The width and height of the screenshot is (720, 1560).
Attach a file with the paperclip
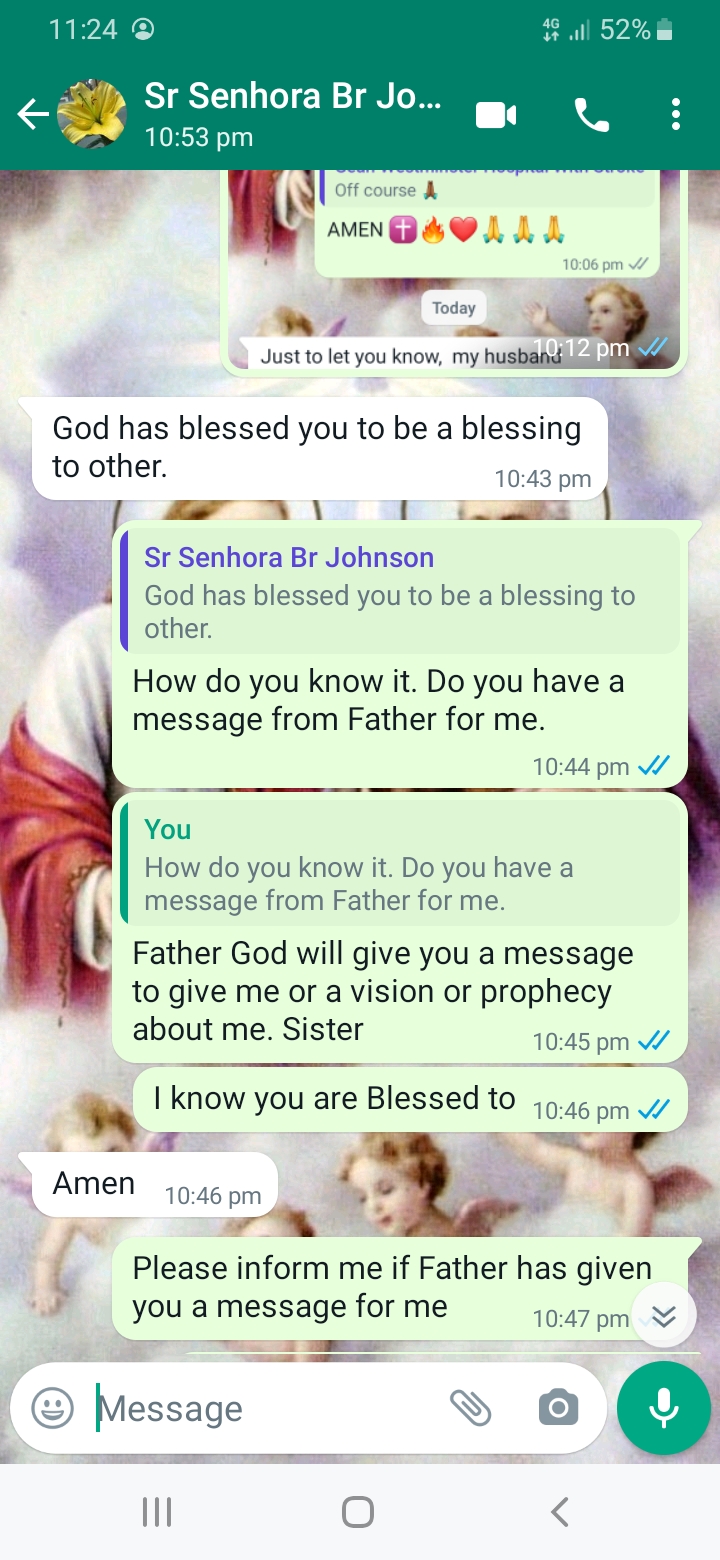pos(470,1409)
